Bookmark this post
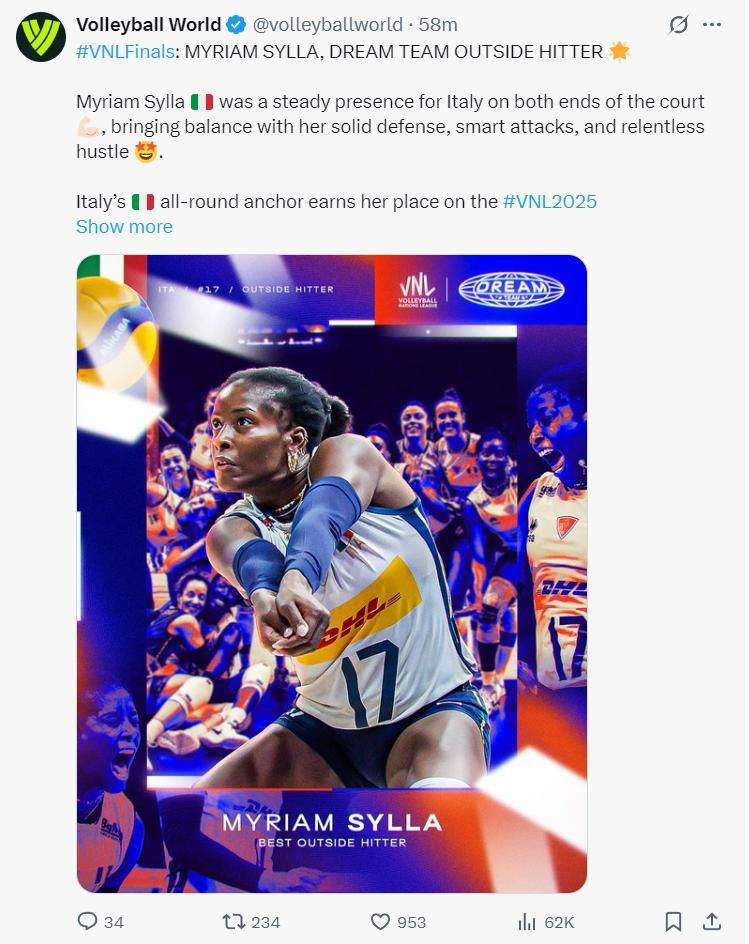The image size is (749, 944). [674, 921]
